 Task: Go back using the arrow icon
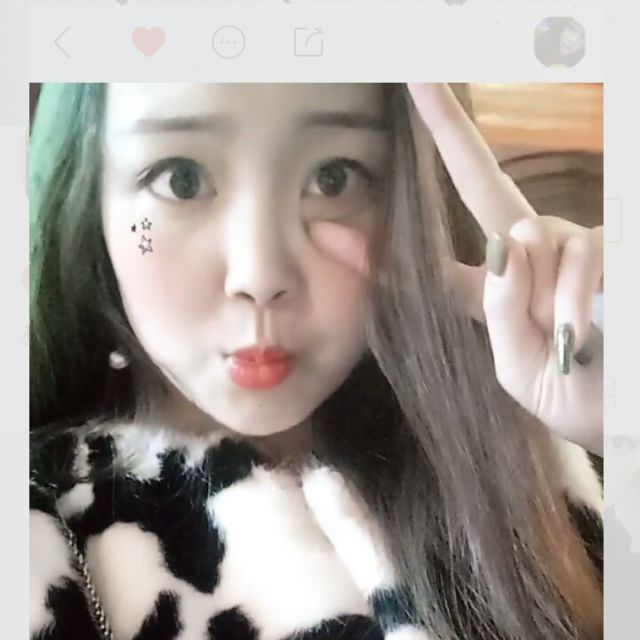click(x=63, y=42)
